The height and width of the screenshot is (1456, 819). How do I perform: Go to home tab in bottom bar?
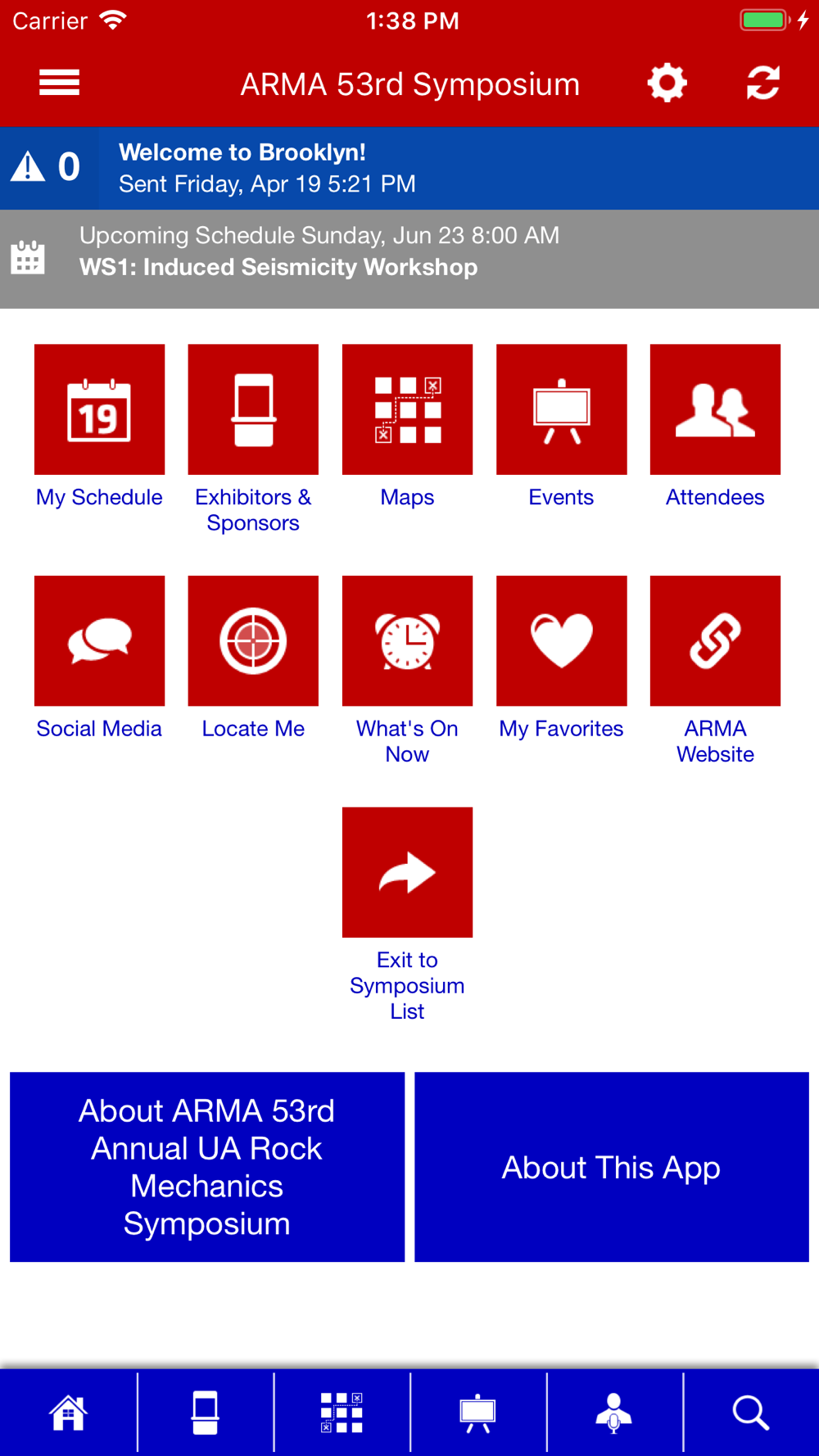pyautogui.click(x=68, y=1413)
